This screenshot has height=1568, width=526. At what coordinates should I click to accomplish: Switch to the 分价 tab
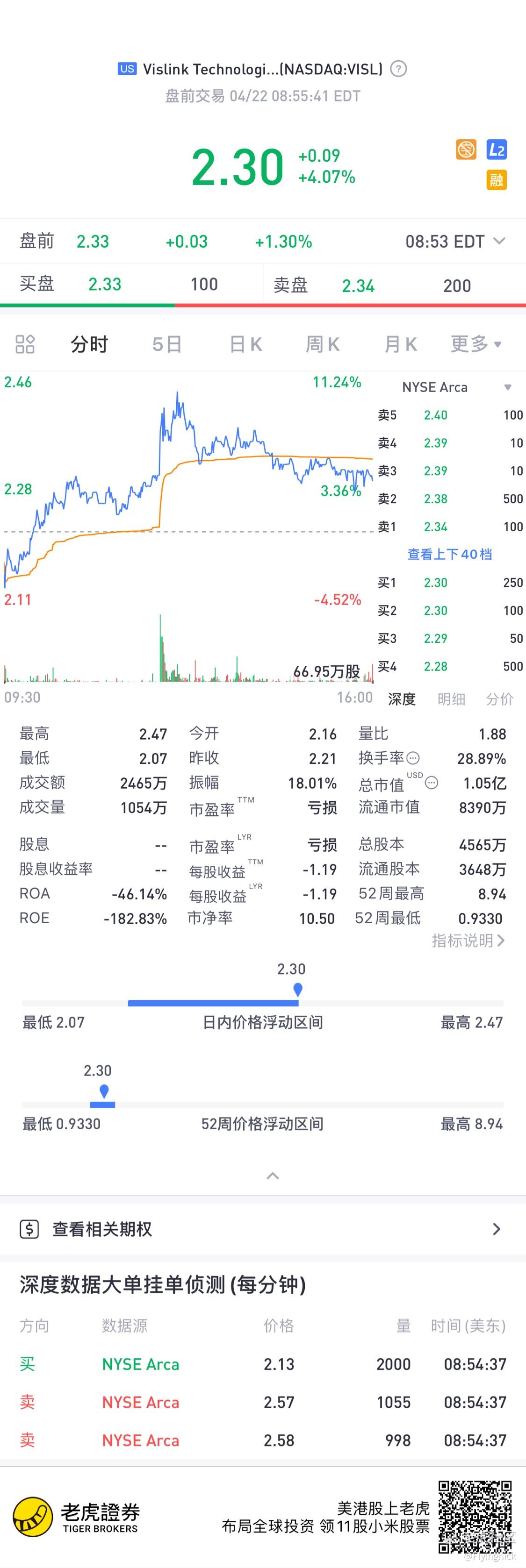(499, 699)
